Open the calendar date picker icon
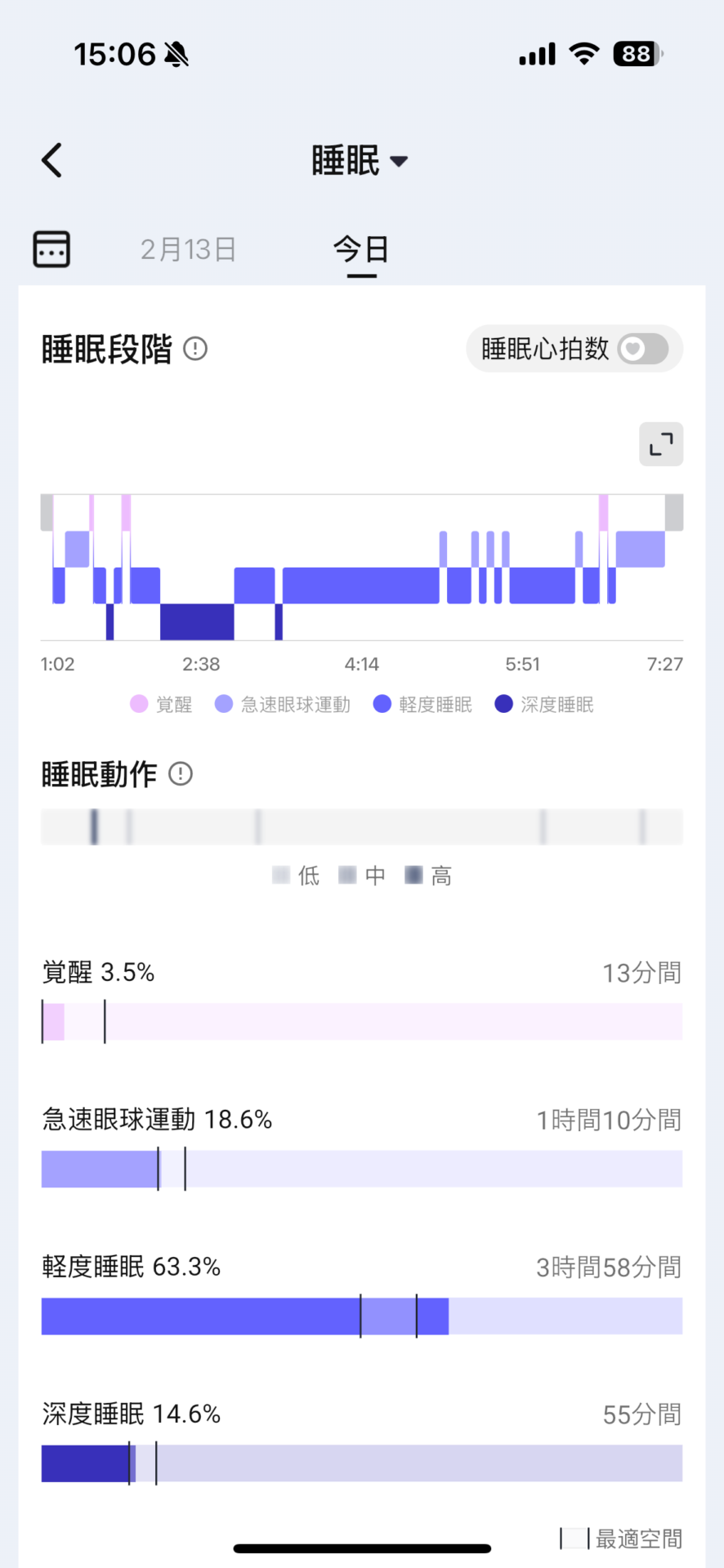The image size is (724, 1568). [51, 249]
